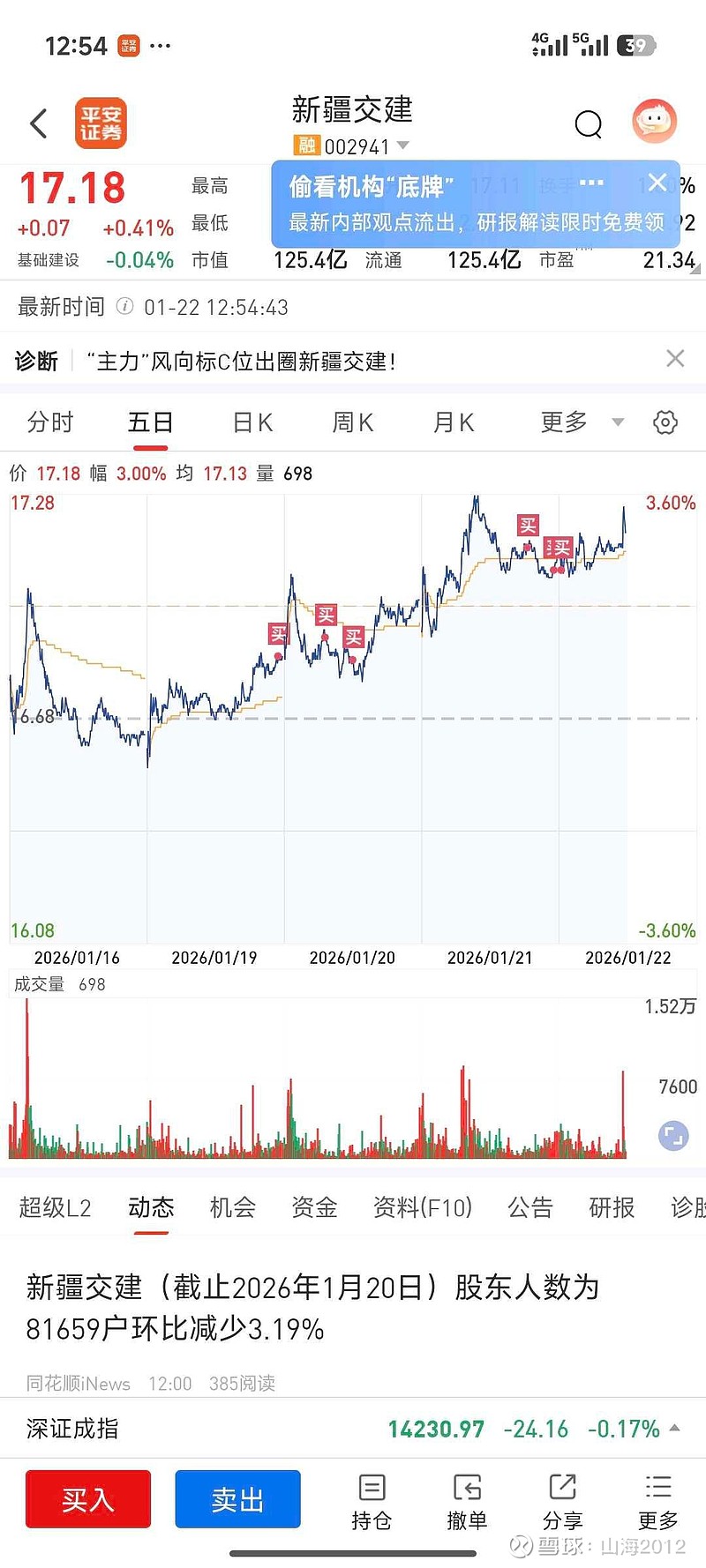Tap the red 买入 button

[x=88, y=1499]
